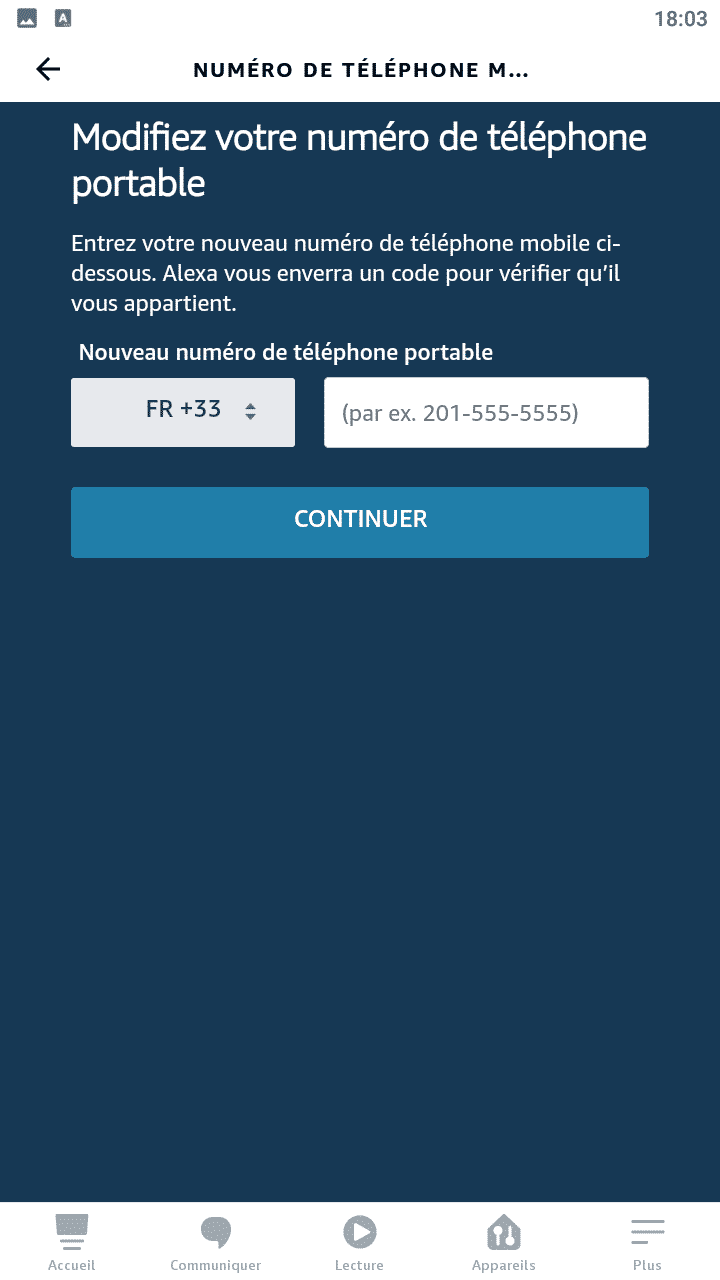Switch to the Lecture tab
The width and height of the screenshot is (720, 1280).
(x=360, y=1242)
